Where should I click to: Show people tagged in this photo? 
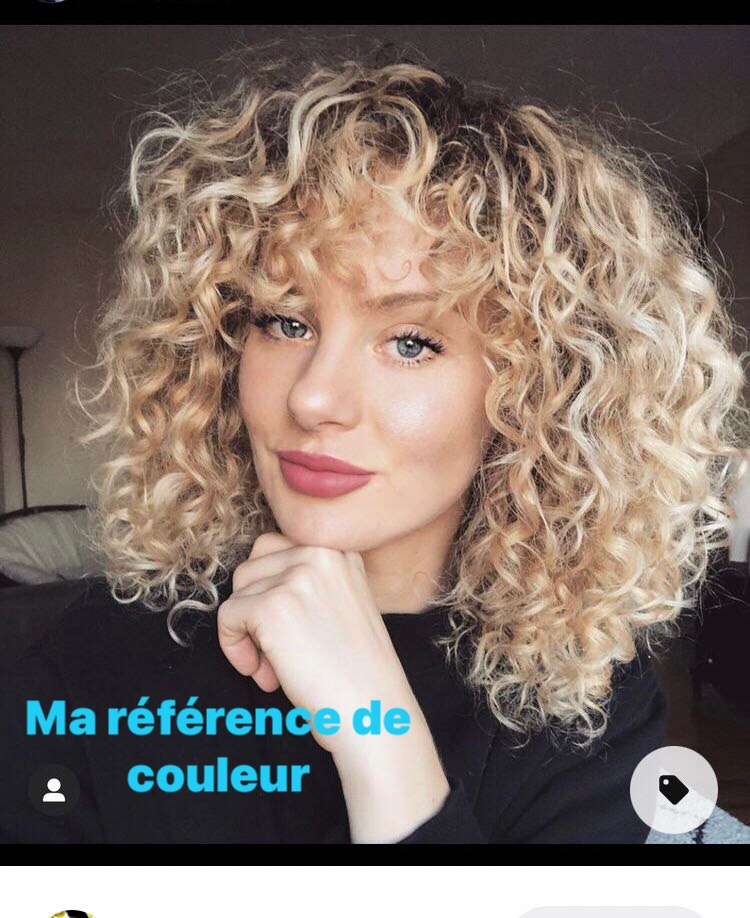click(54, 790)
